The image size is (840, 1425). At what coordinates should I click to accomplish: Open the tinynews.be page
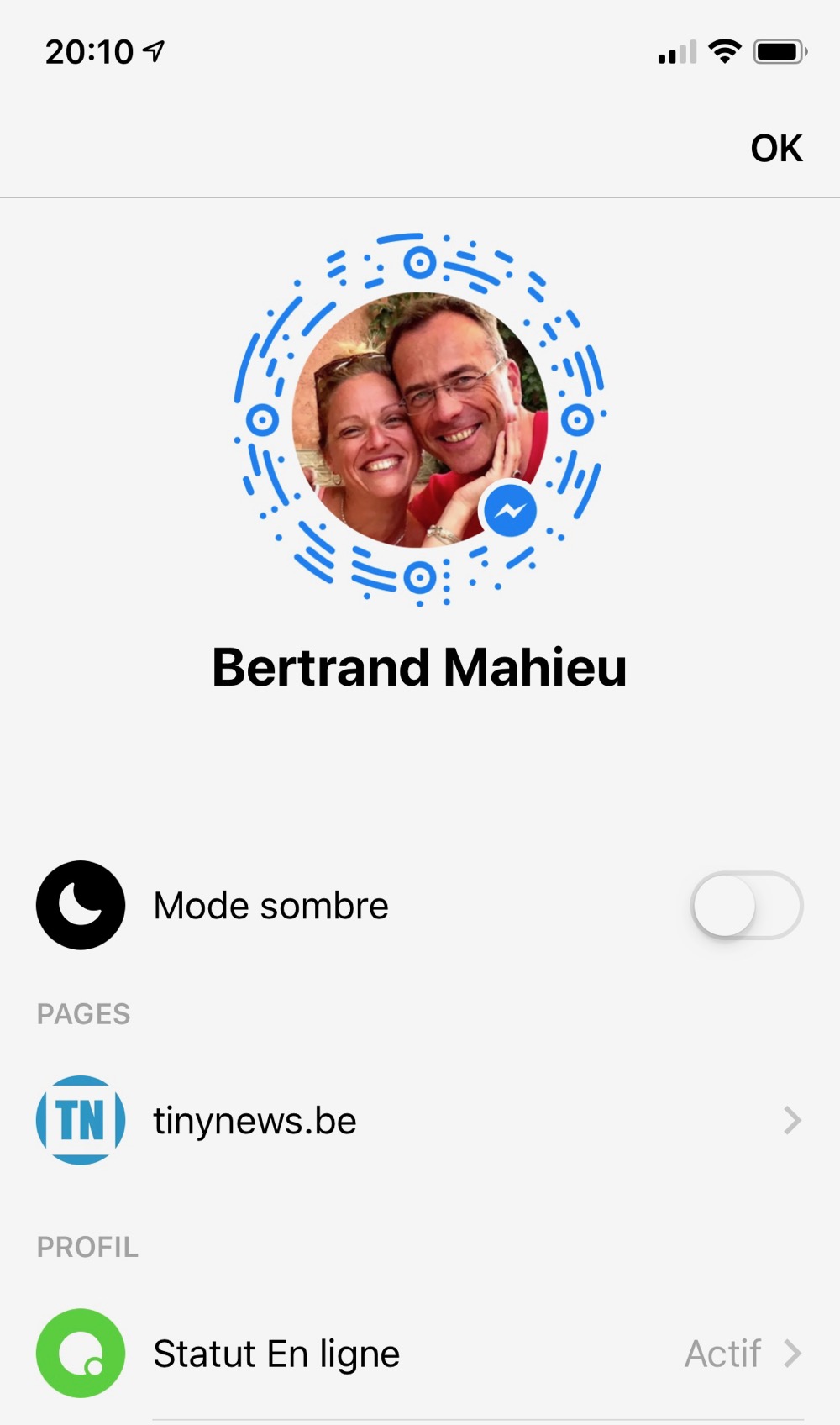click(x=420, y=1121)
